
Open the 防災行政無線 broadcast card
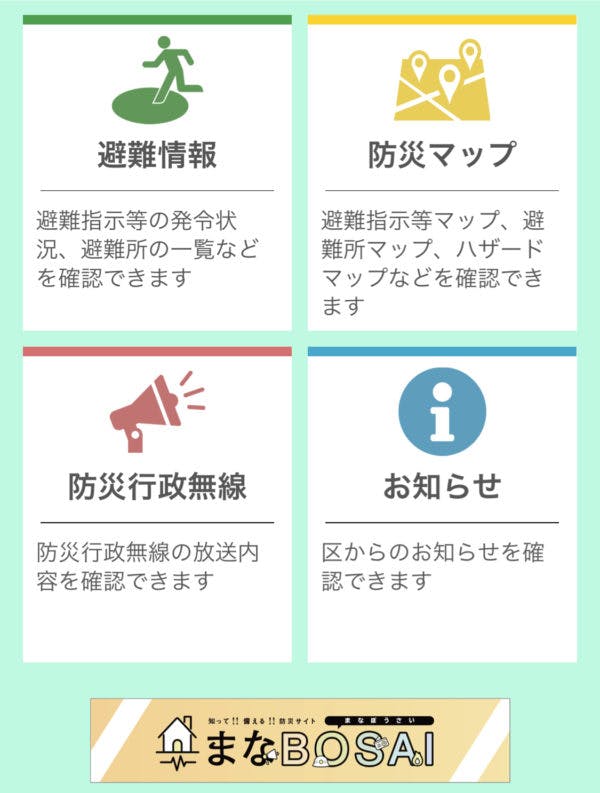click(157, 504)
